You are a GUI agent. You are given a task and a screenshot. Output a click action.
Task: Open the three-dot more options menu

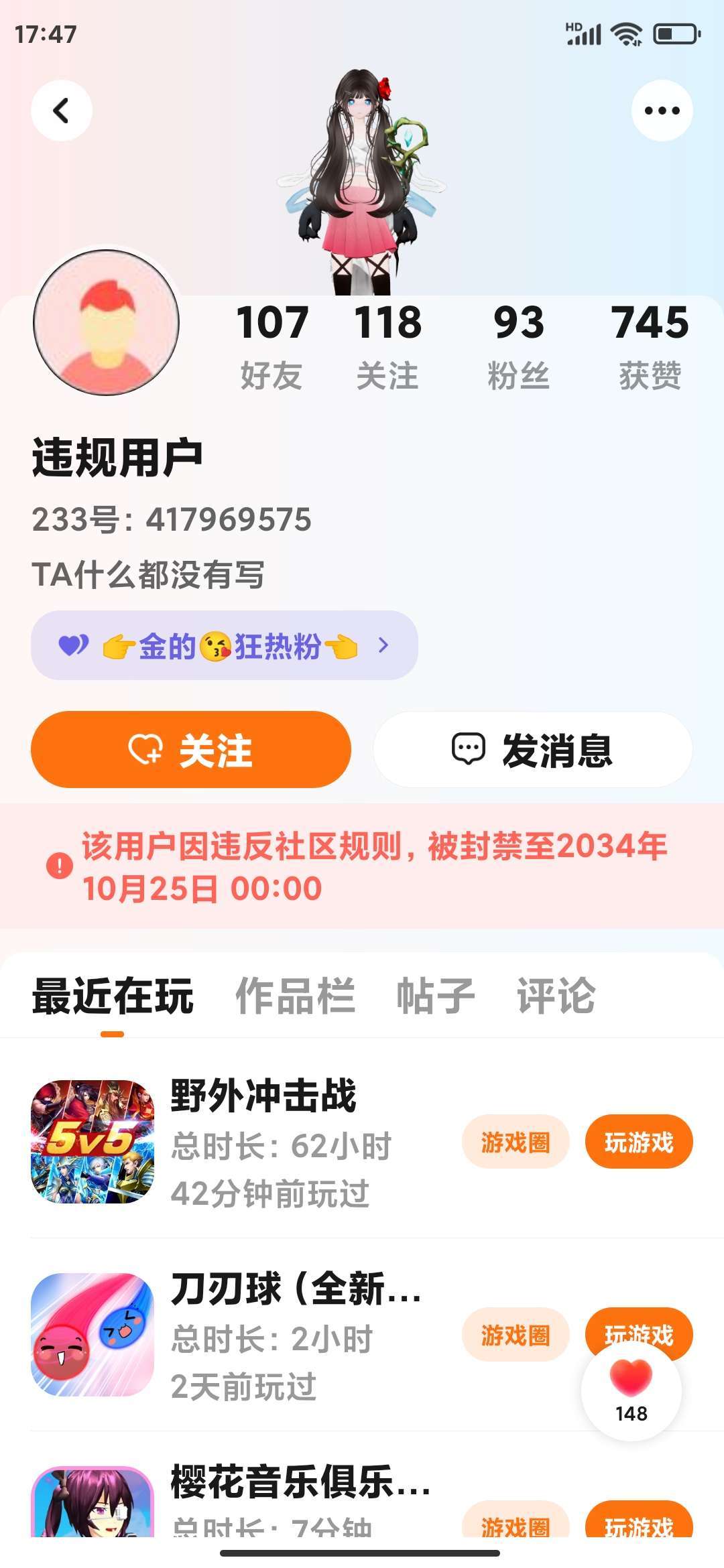tap(662, 111)
